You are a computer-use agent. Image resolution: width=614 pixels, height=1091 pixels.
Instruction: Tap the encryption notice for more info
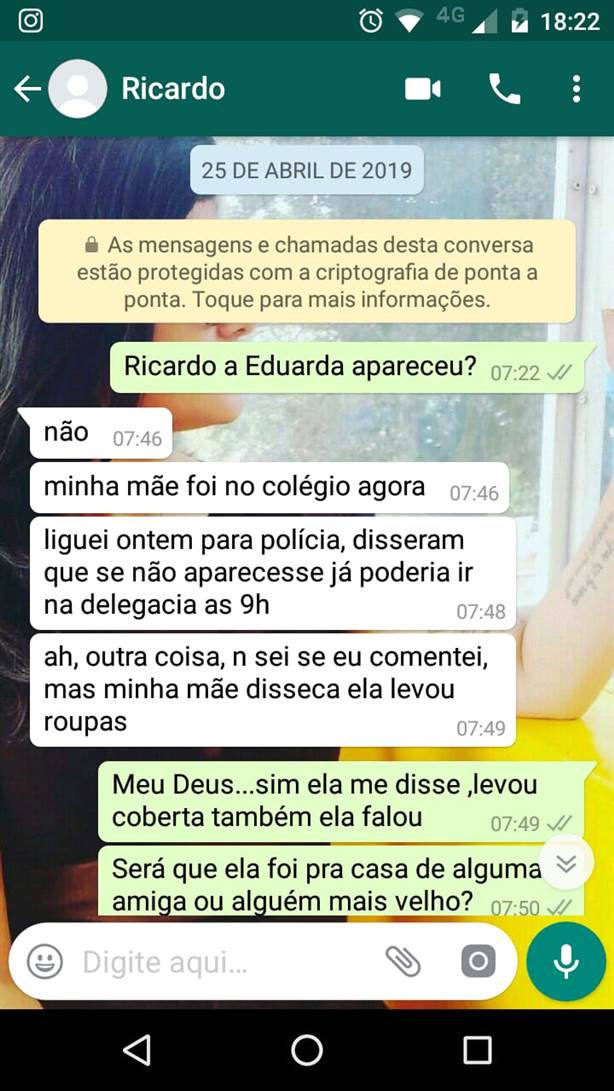[x=307, y=272]
